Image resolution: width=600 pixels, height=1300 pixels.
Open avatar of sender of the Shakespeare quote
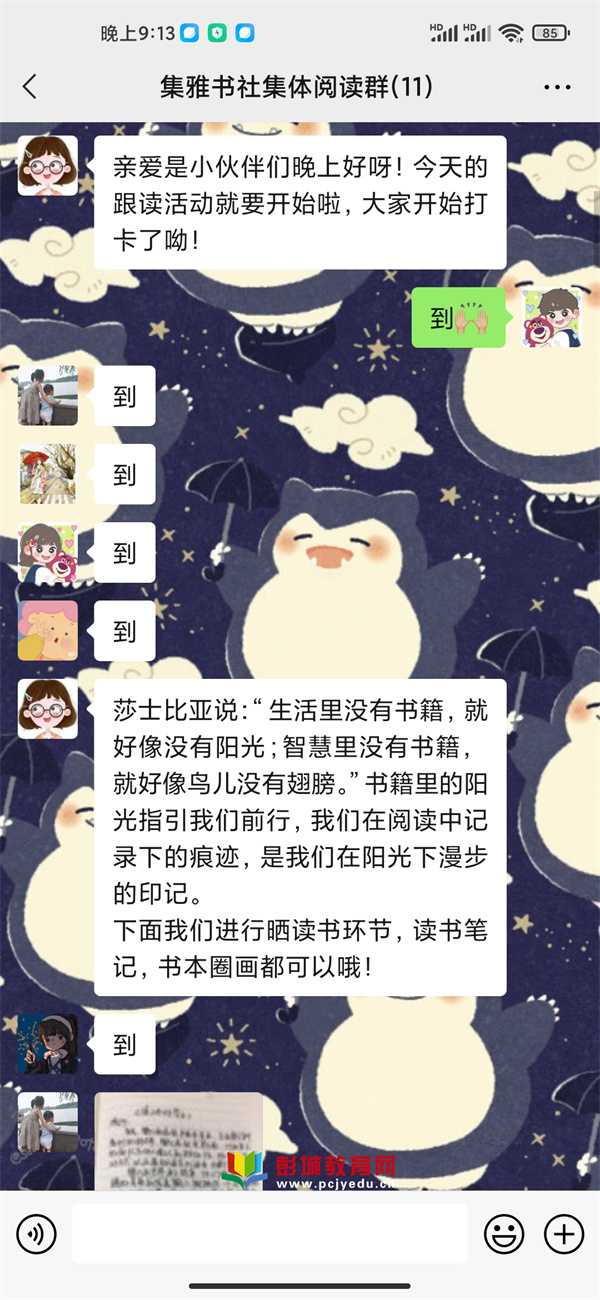pyautogui.click(x=48, y=710)
